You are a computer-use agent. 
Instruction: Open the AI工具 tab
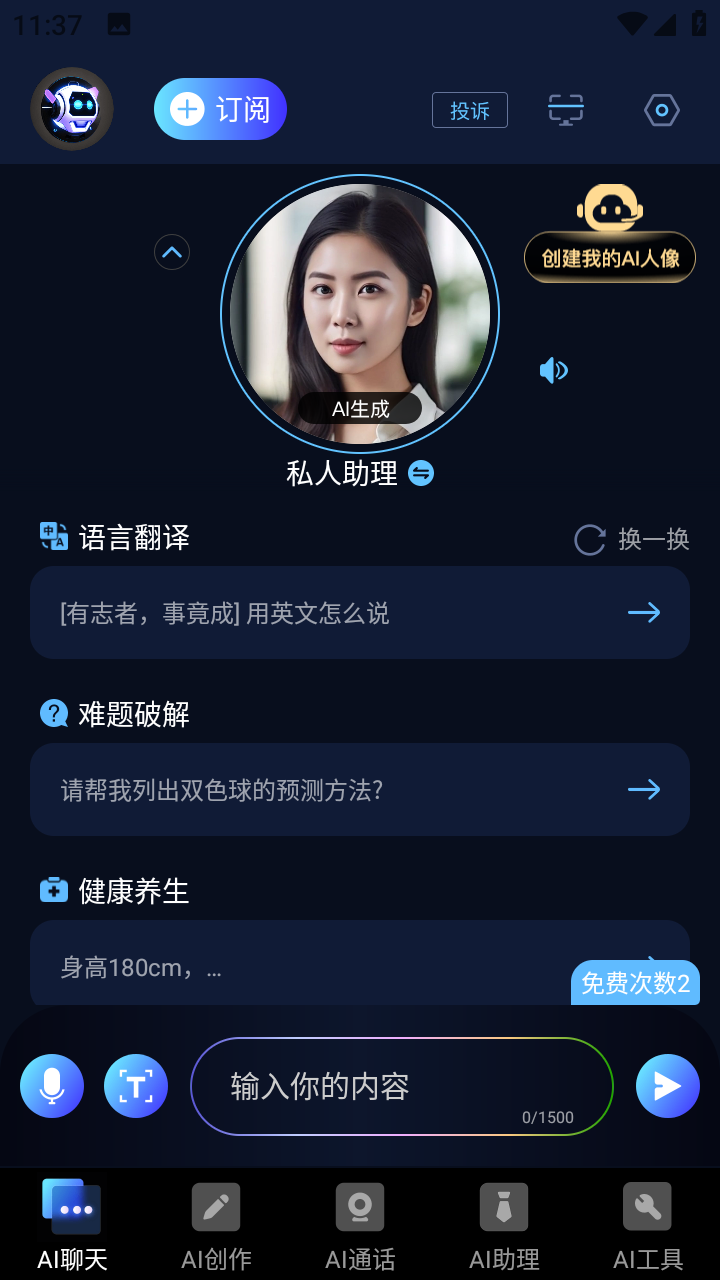pos(648,1226)
